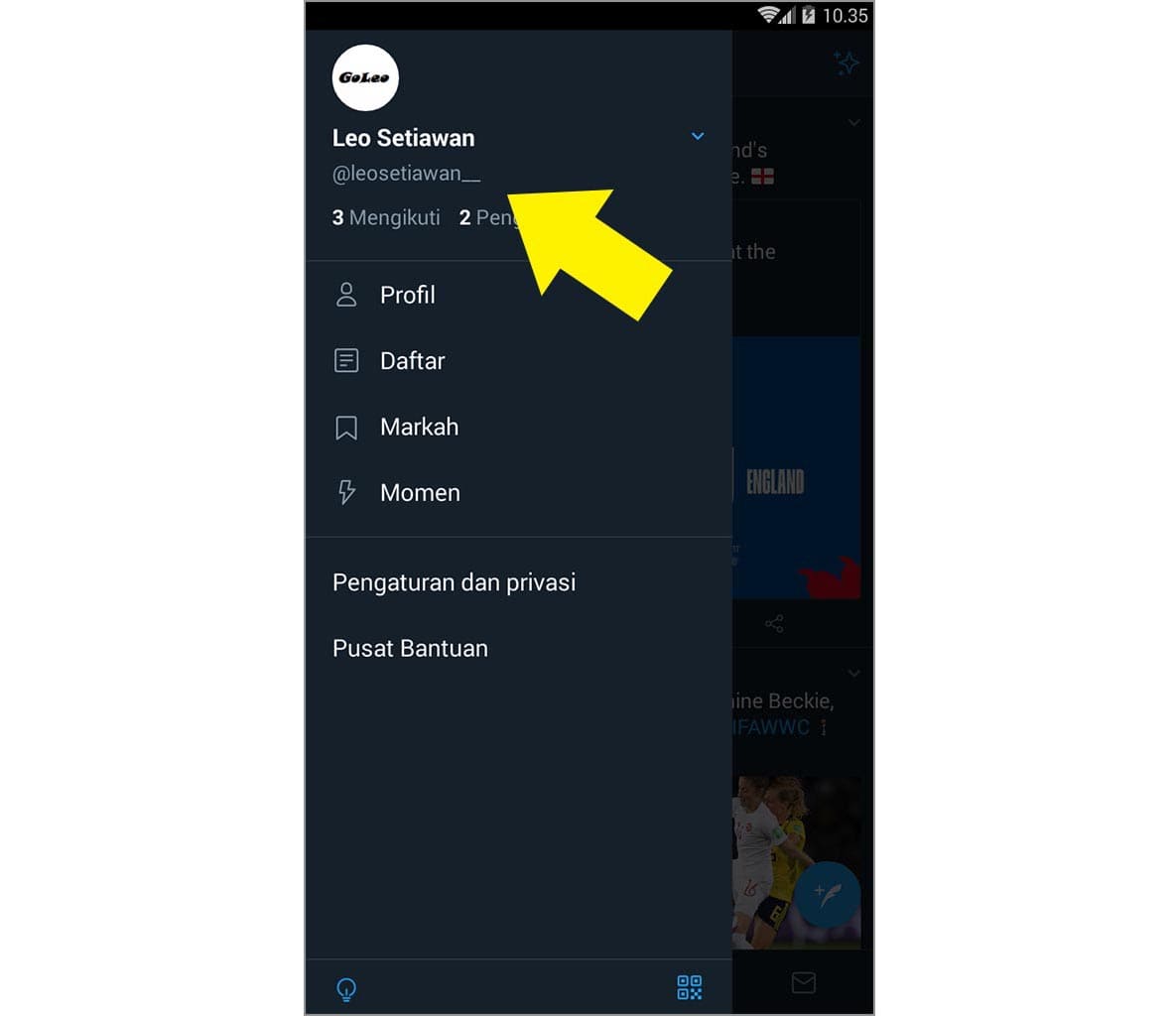Screen dimensions: 1176x1016
Task: Open Markah bookmarks
Action: [x=418, y=428]
